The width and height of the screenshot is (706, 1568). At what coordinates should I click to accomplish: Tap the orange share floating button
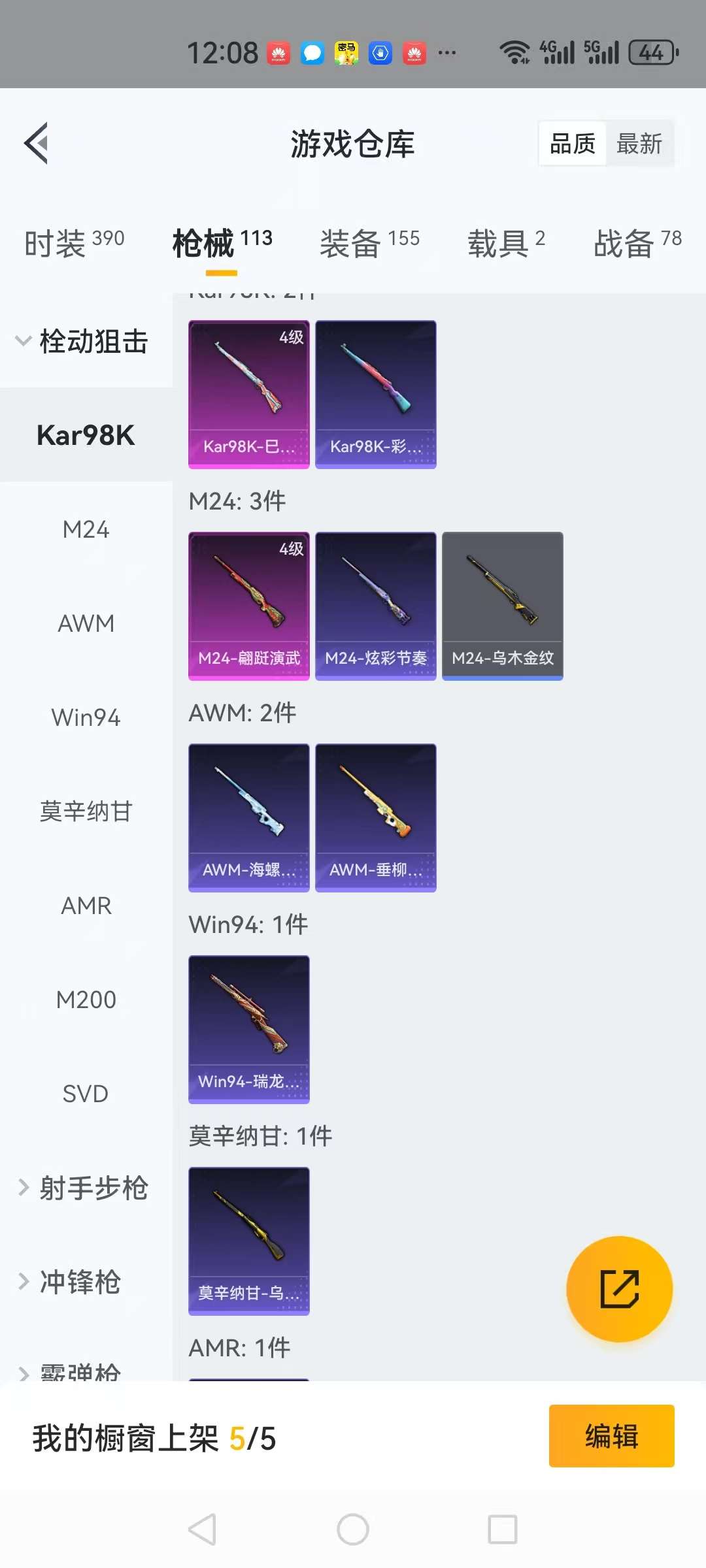click(x=619, y=1289)
